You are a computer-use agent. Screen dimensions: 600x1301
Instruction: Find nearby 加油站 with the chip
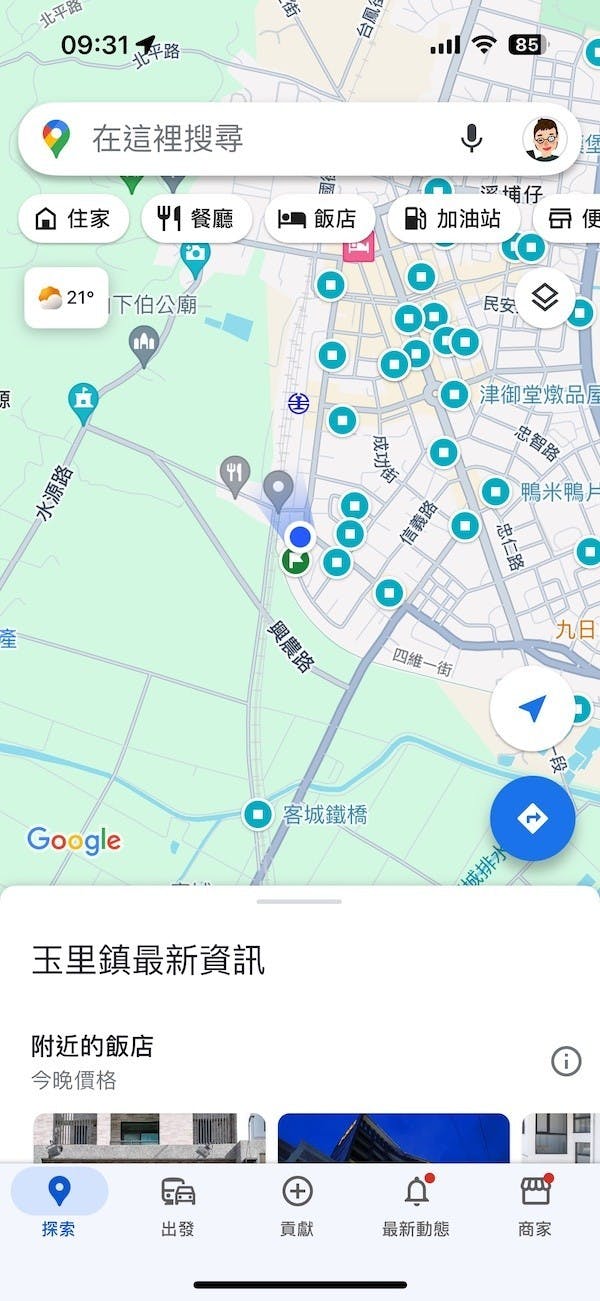pyautogui.click(x=453, y=219)
